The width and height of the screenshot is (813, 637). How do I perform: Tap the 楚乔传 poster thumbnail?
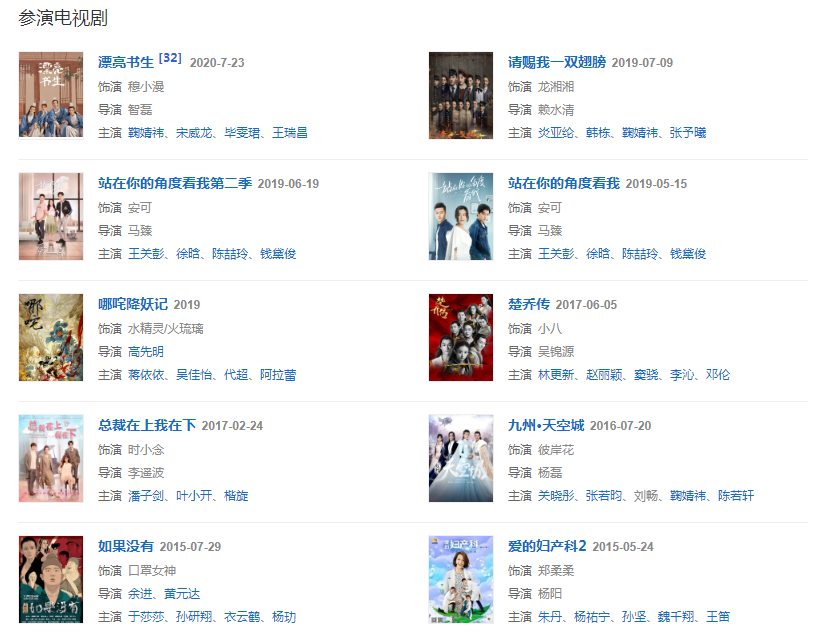coord(461,337)
